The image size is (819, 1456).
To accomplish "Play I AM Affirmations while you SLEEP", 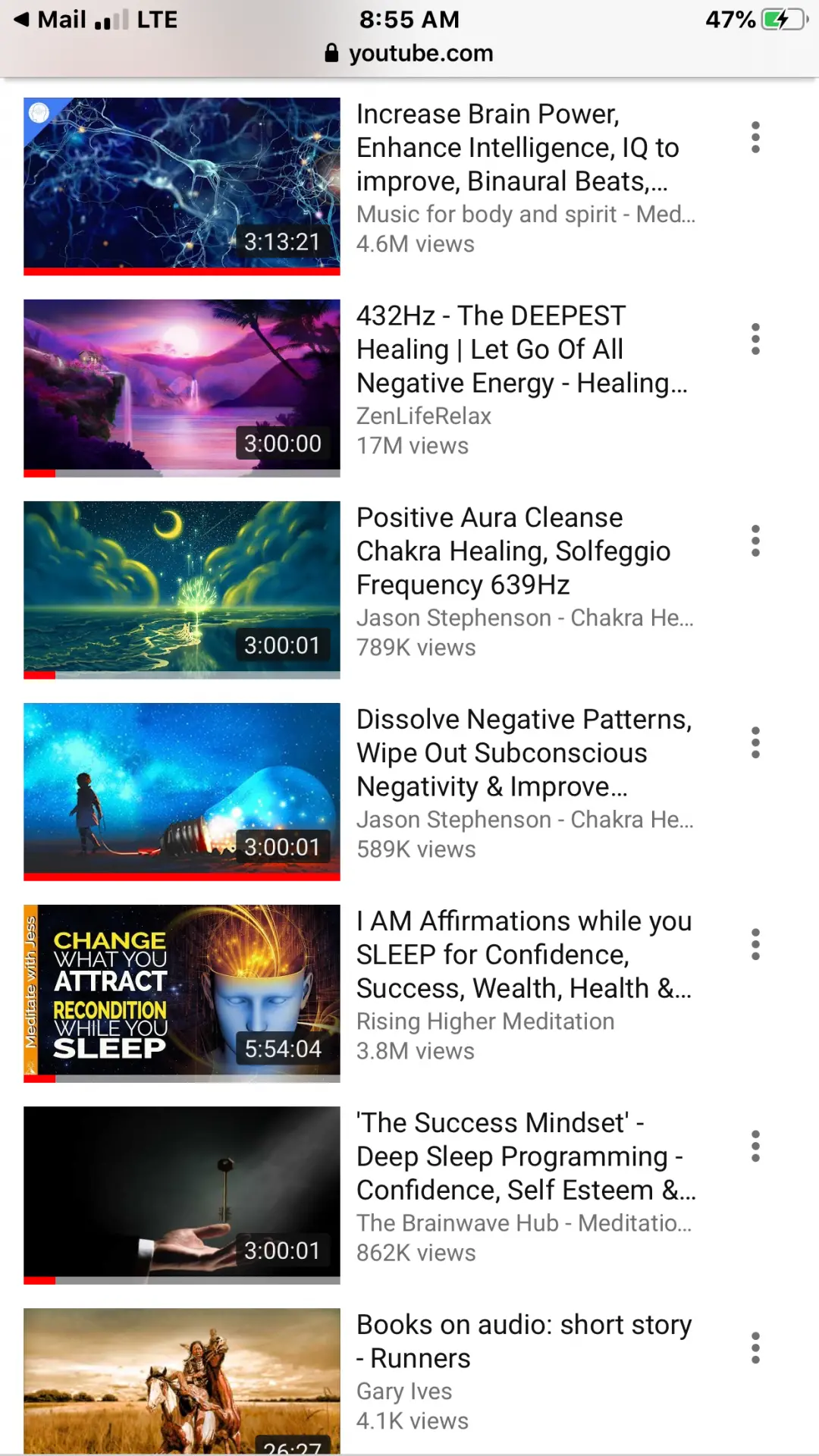I will coord(181,992).
